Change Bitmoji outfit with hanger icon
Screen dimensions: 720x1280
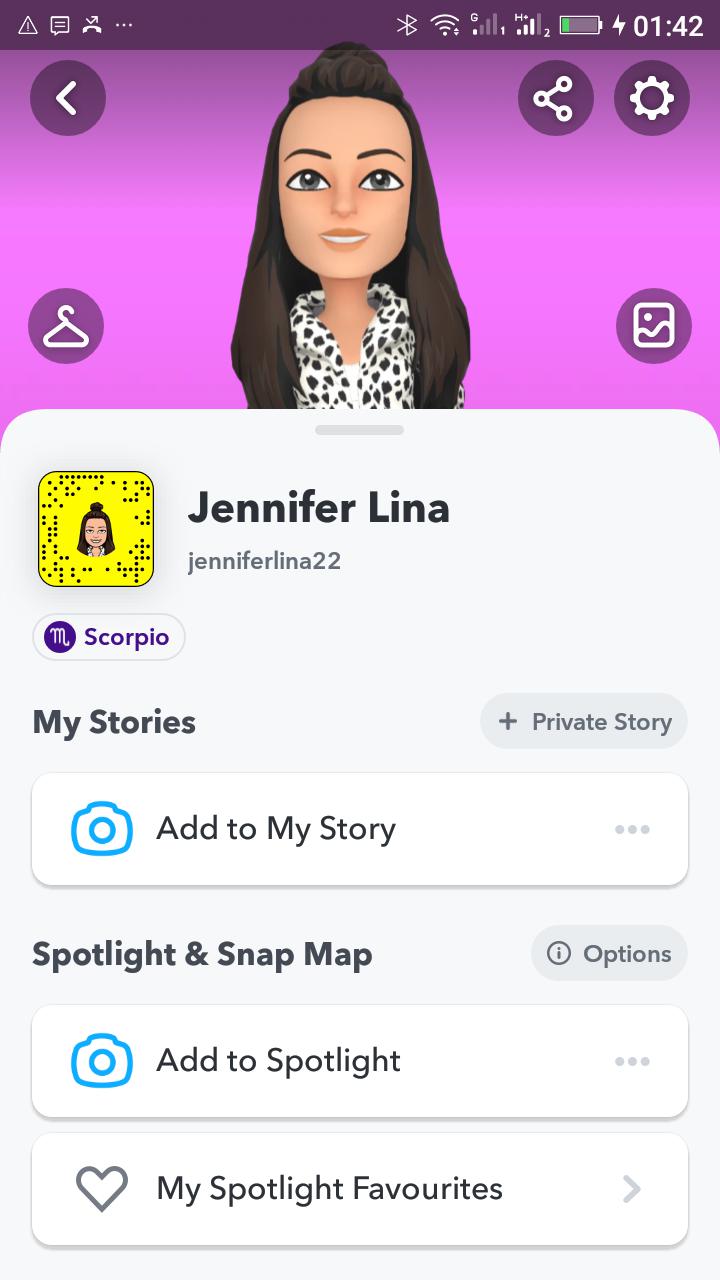[66, 326]
